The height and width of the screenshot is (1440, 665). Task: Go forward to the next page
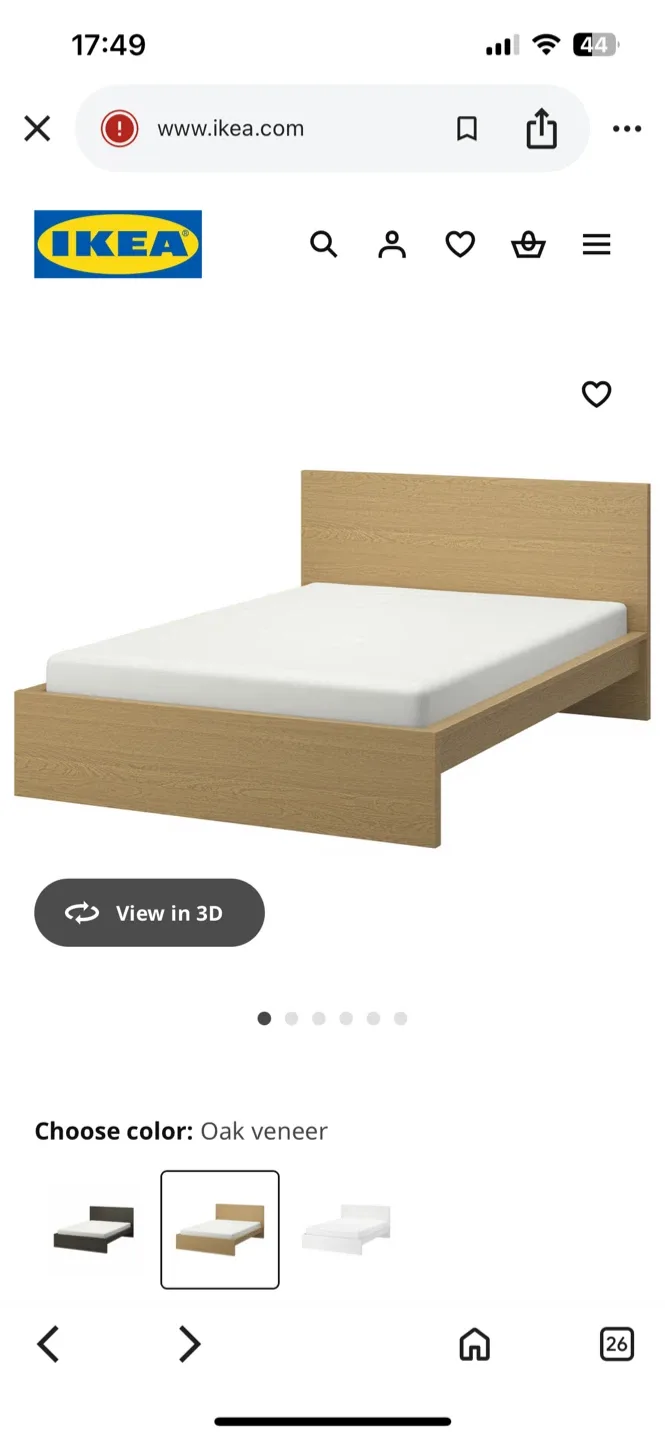coord(189,1344)
